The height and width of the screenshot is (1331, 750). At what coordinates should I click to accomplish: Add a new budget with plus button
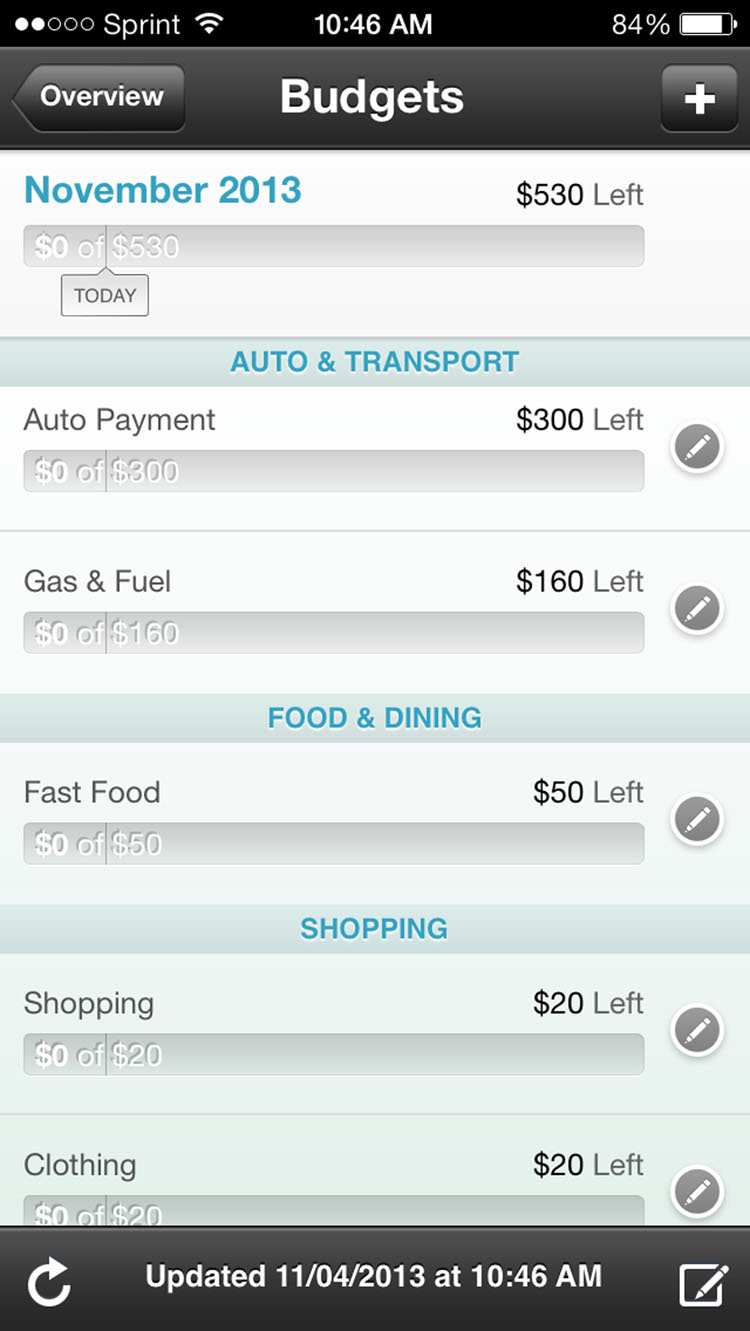[699, 98]
